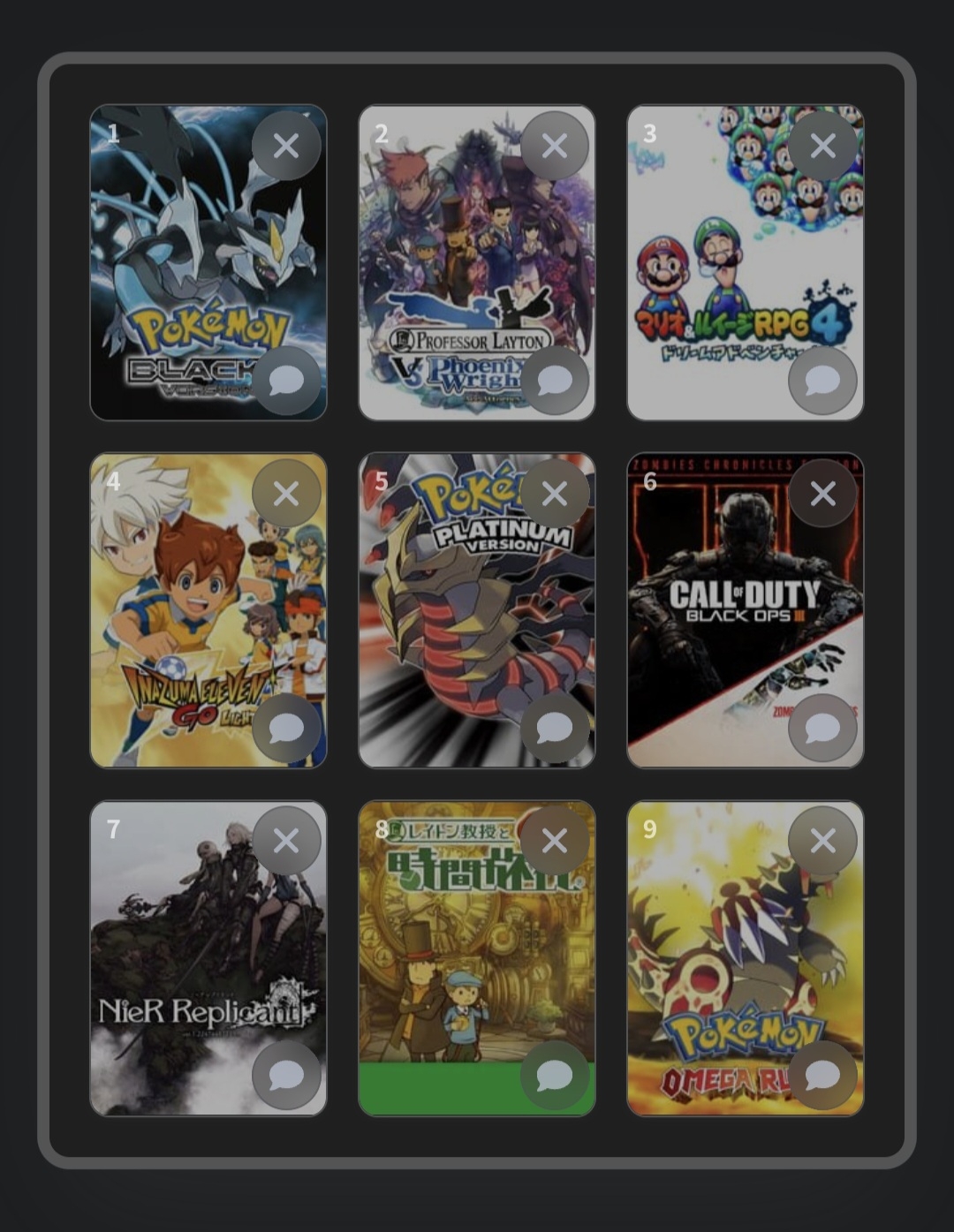Remove the Japanese Professor Layton card numbered 8
This screenshot has width=954, height=1232.
coord(555,841)
